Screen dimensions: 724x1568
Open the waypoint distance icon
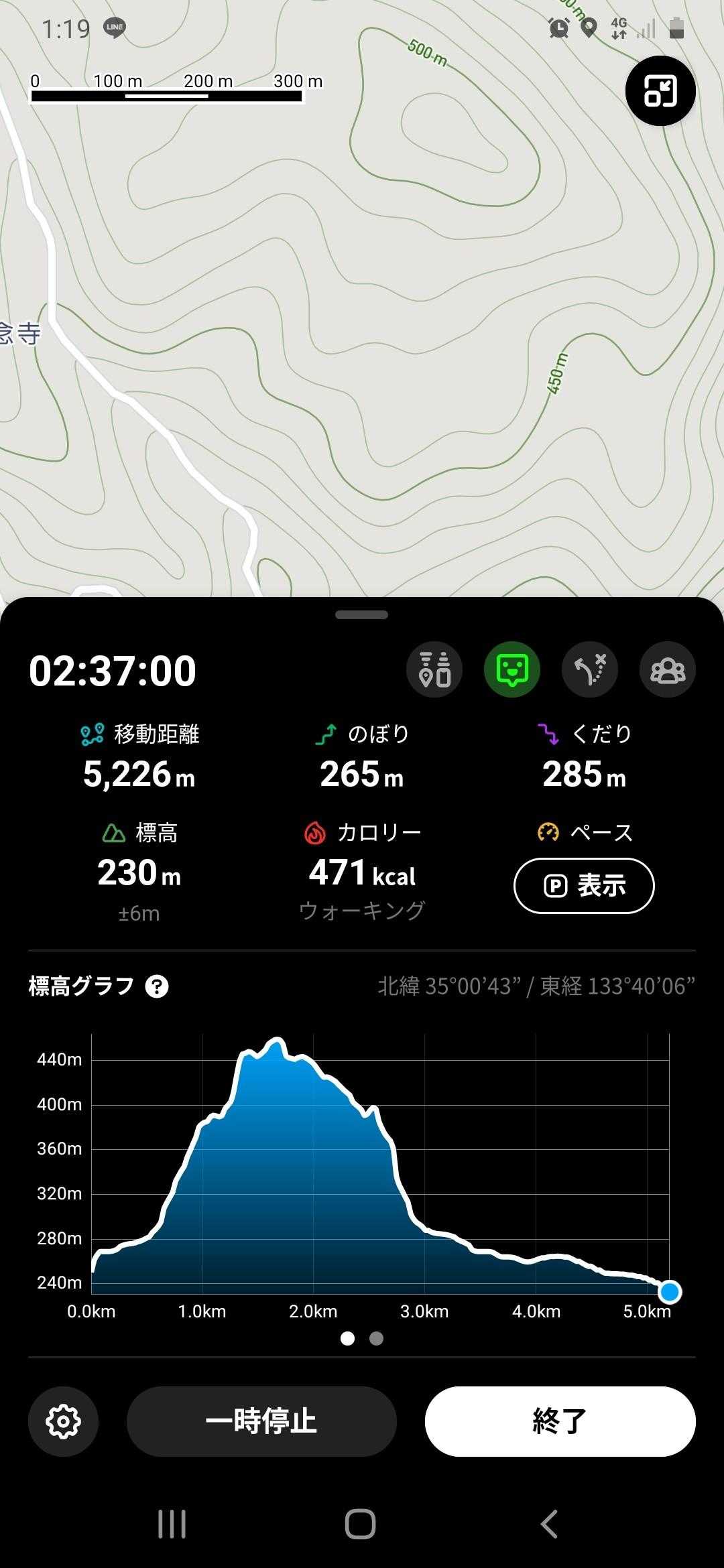pos(434,669)
